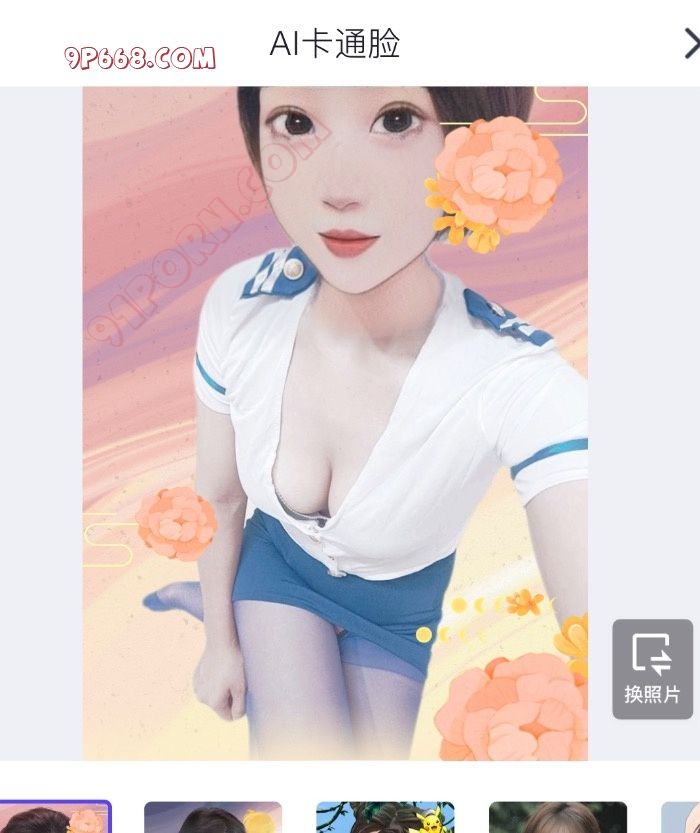Tap the 换照片 change photo button

652,669
